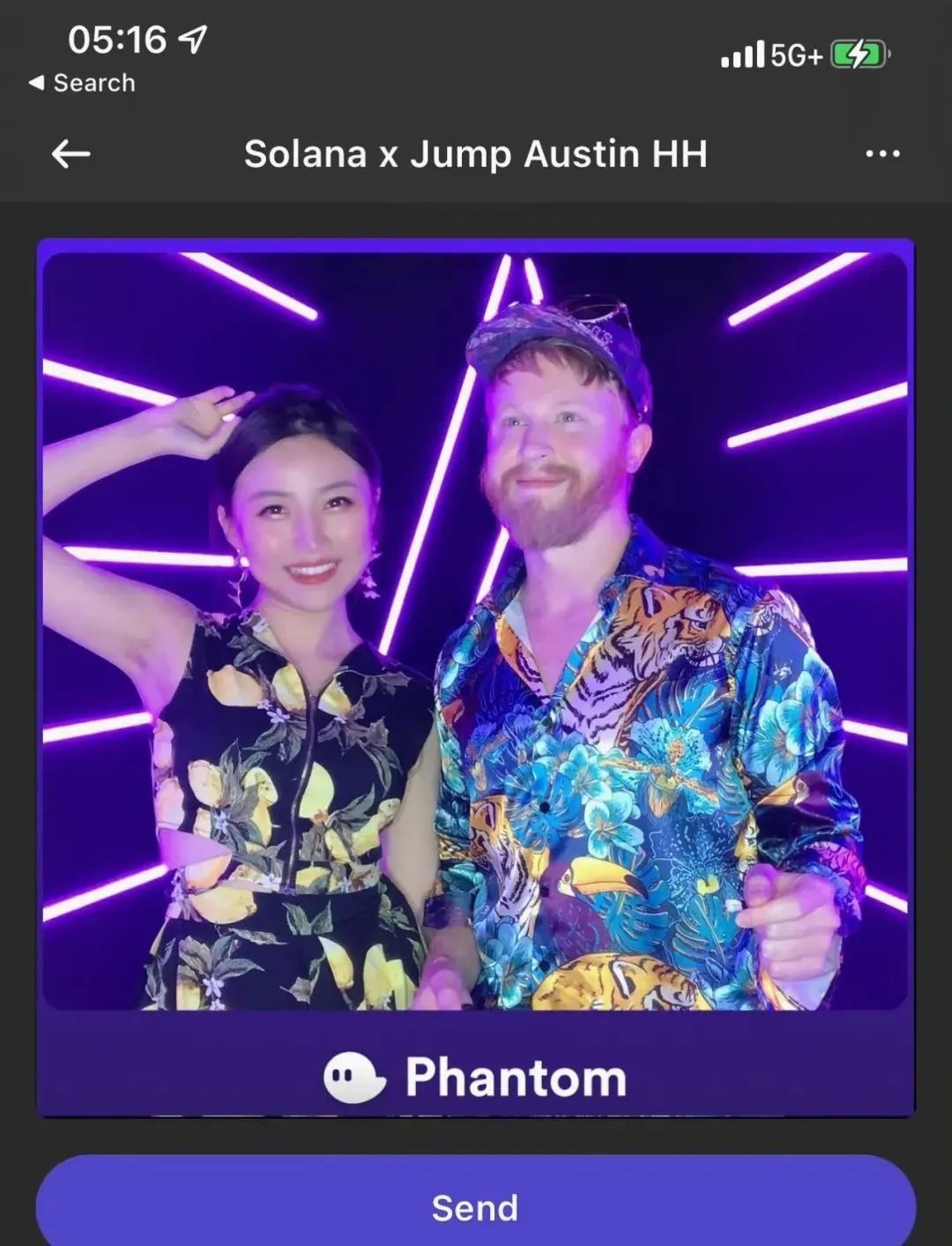Tap the Send button
This screenshot has height=1246, width=952.
(475, 1205)
